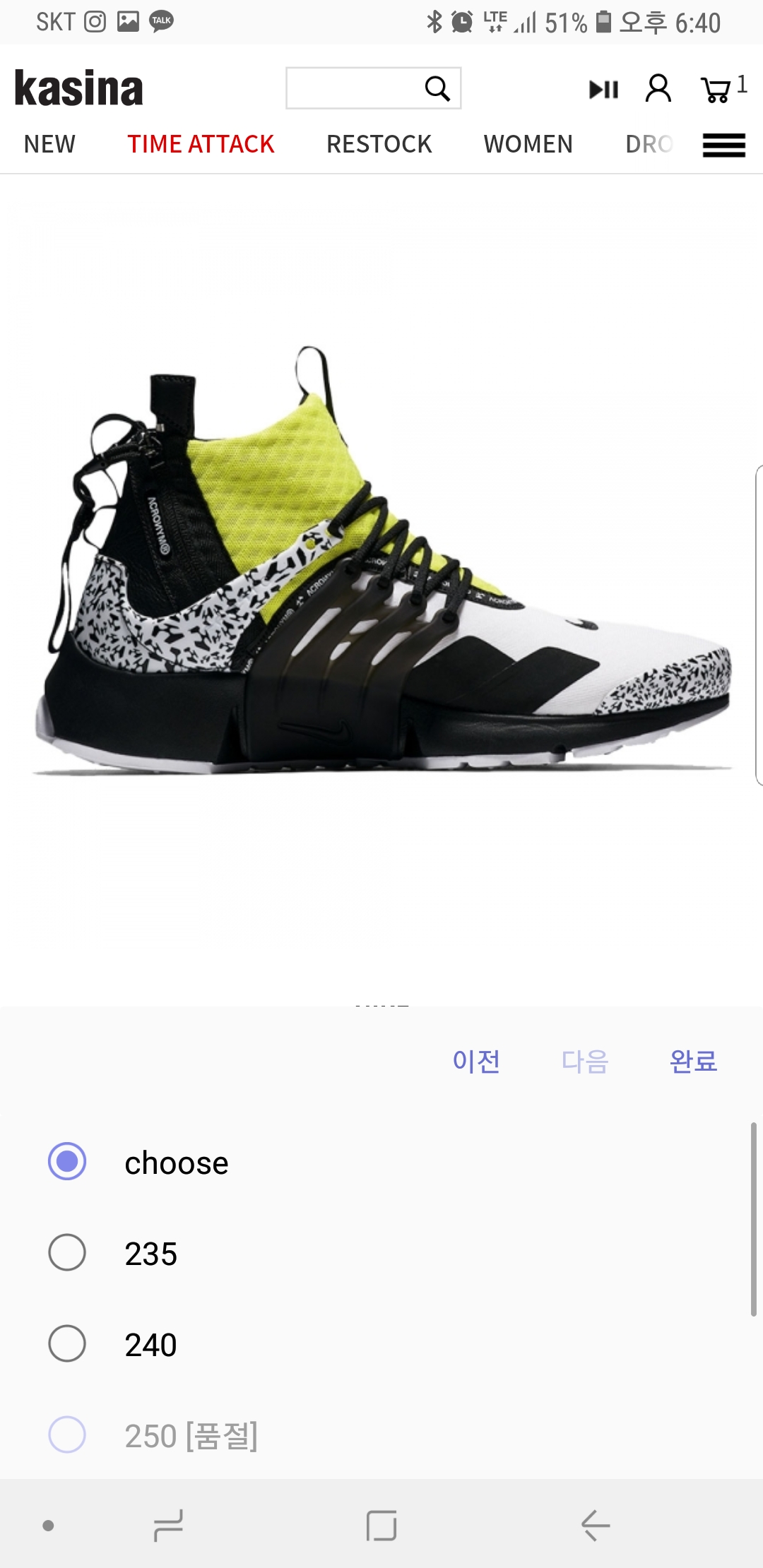This screenshot has height=1568, width=763.
Task: Open the search field in header
Action: (x=373, y=88)
